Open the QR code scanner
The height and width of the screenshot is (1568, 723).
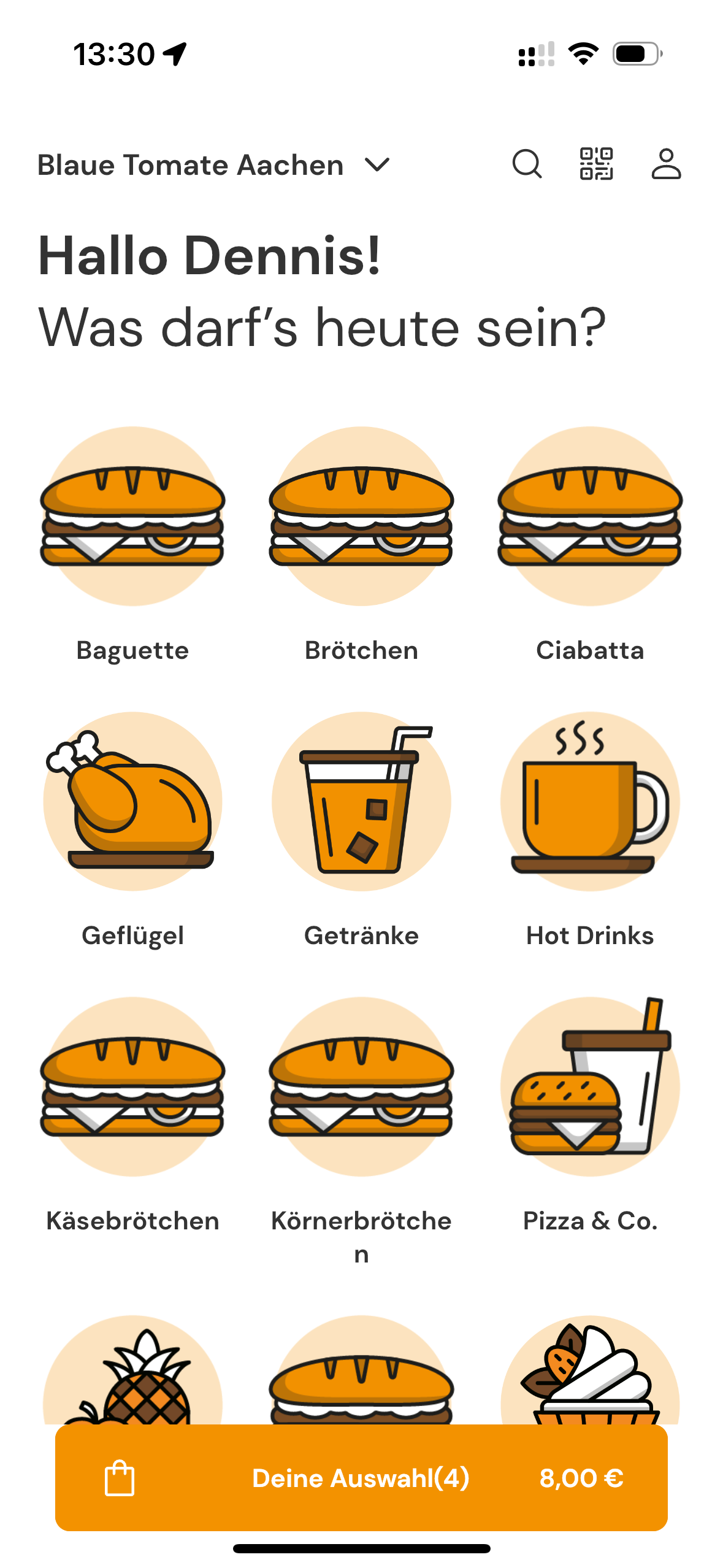click(596, 164)
